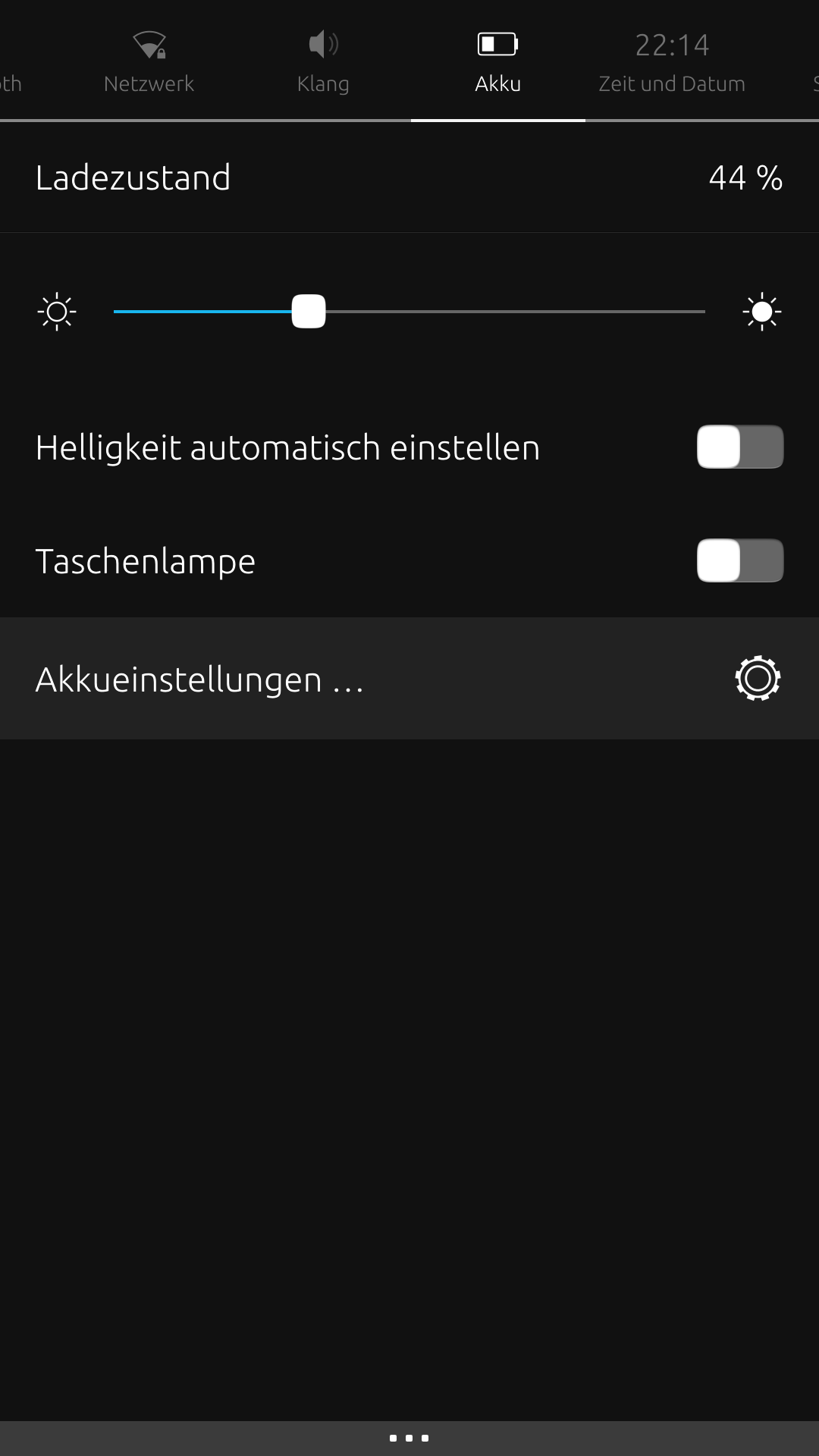
Task: Open the Zeit und Datum tab
Action: 672,62
